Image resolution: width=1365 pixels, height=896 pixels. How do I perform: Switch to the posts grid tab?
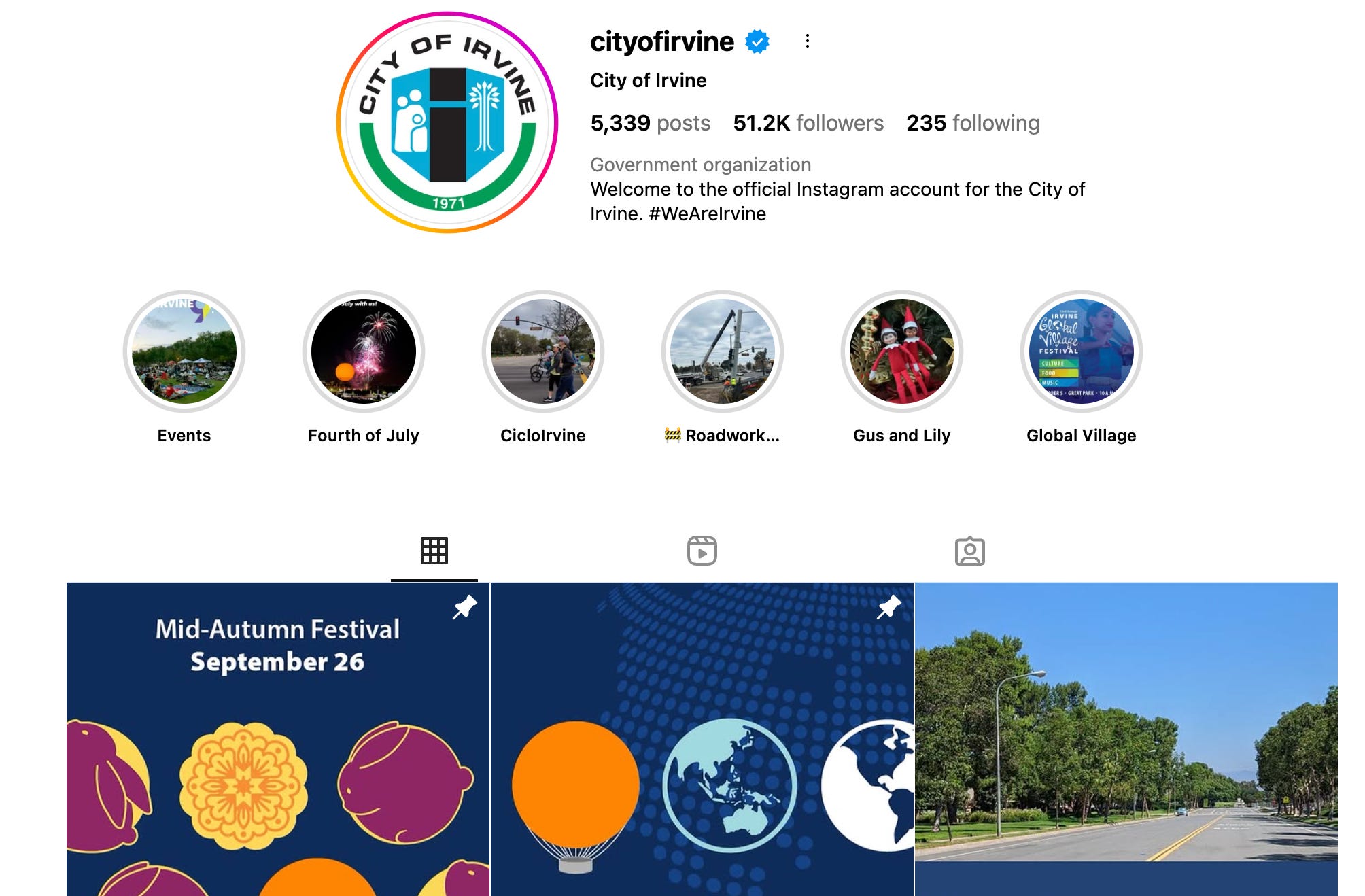point(434,551)
